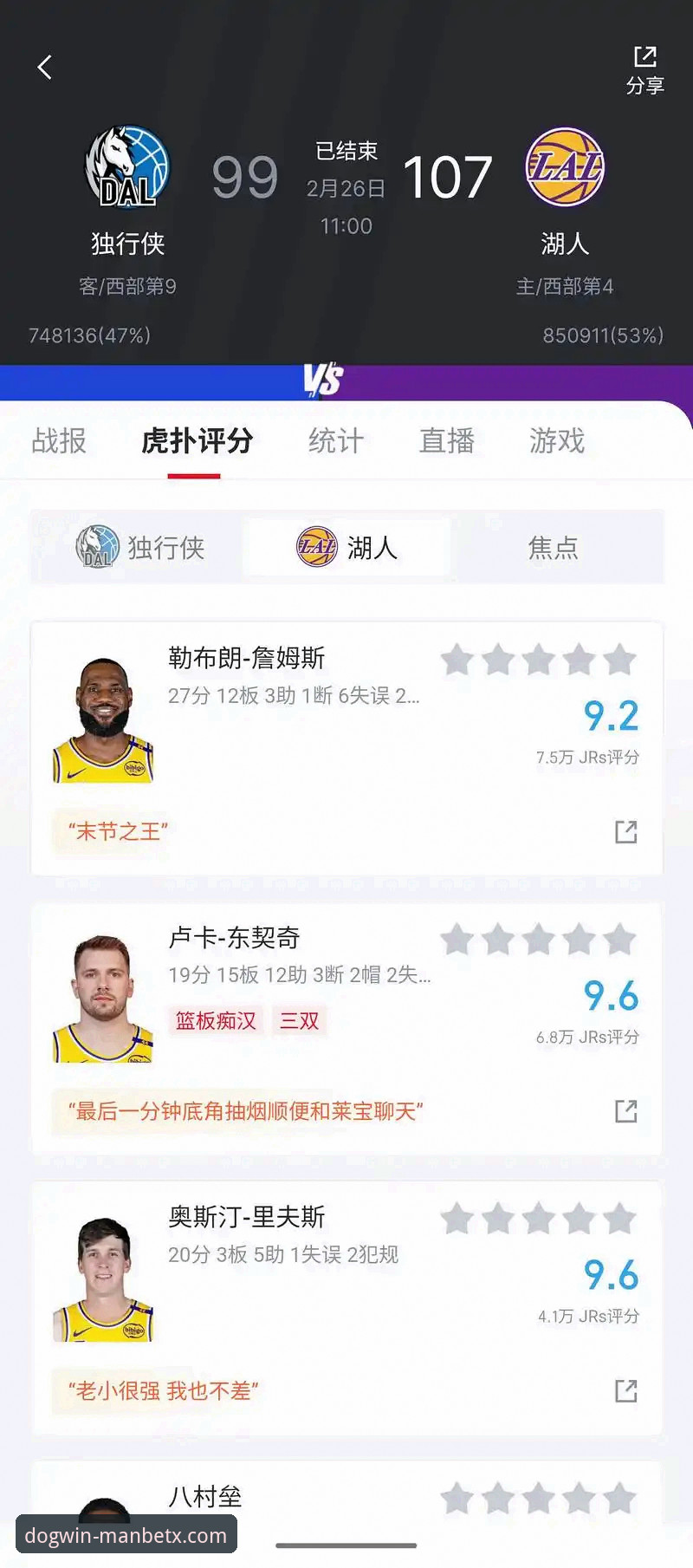Select the Mavericks DAL logo in the header
This screenshot has height=1568, width=693.
[x=126, y=166]
